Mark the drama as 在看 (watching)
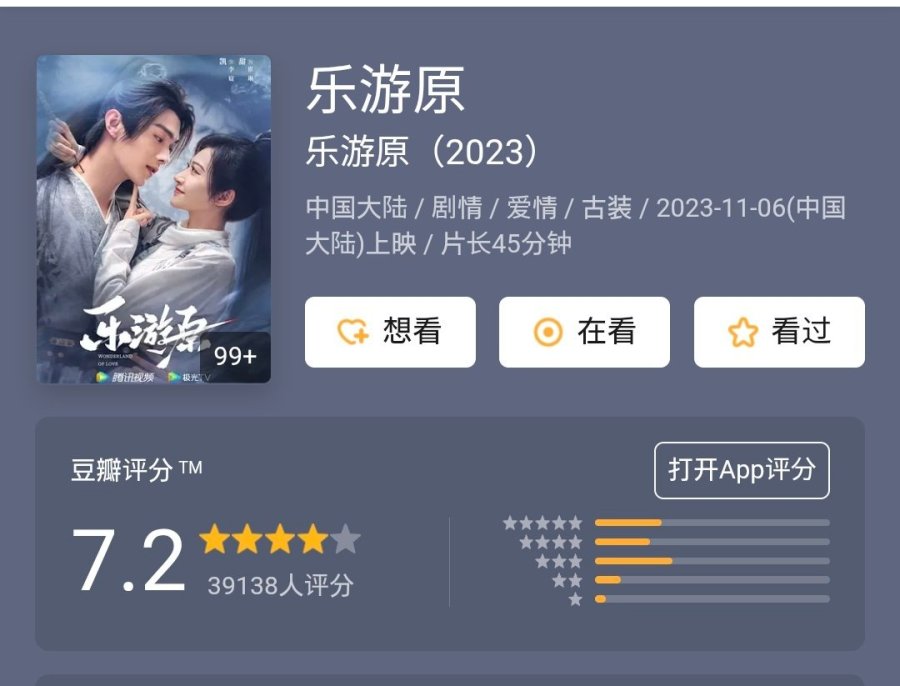 (x=584, y=332)
